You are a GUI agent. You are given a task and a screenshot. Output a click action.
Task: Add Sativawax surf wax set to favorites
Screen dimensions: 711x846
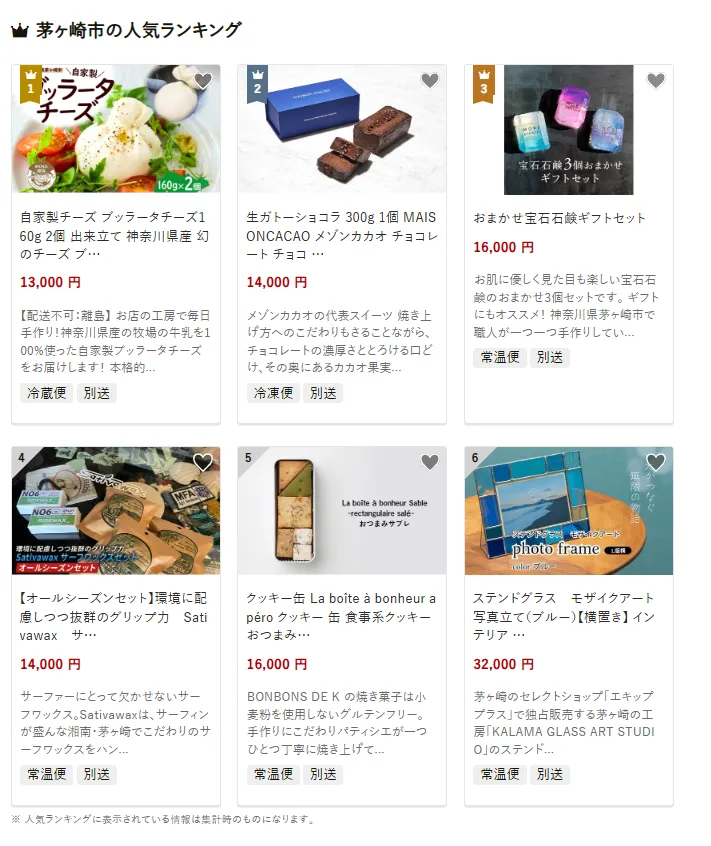point(203,462)
